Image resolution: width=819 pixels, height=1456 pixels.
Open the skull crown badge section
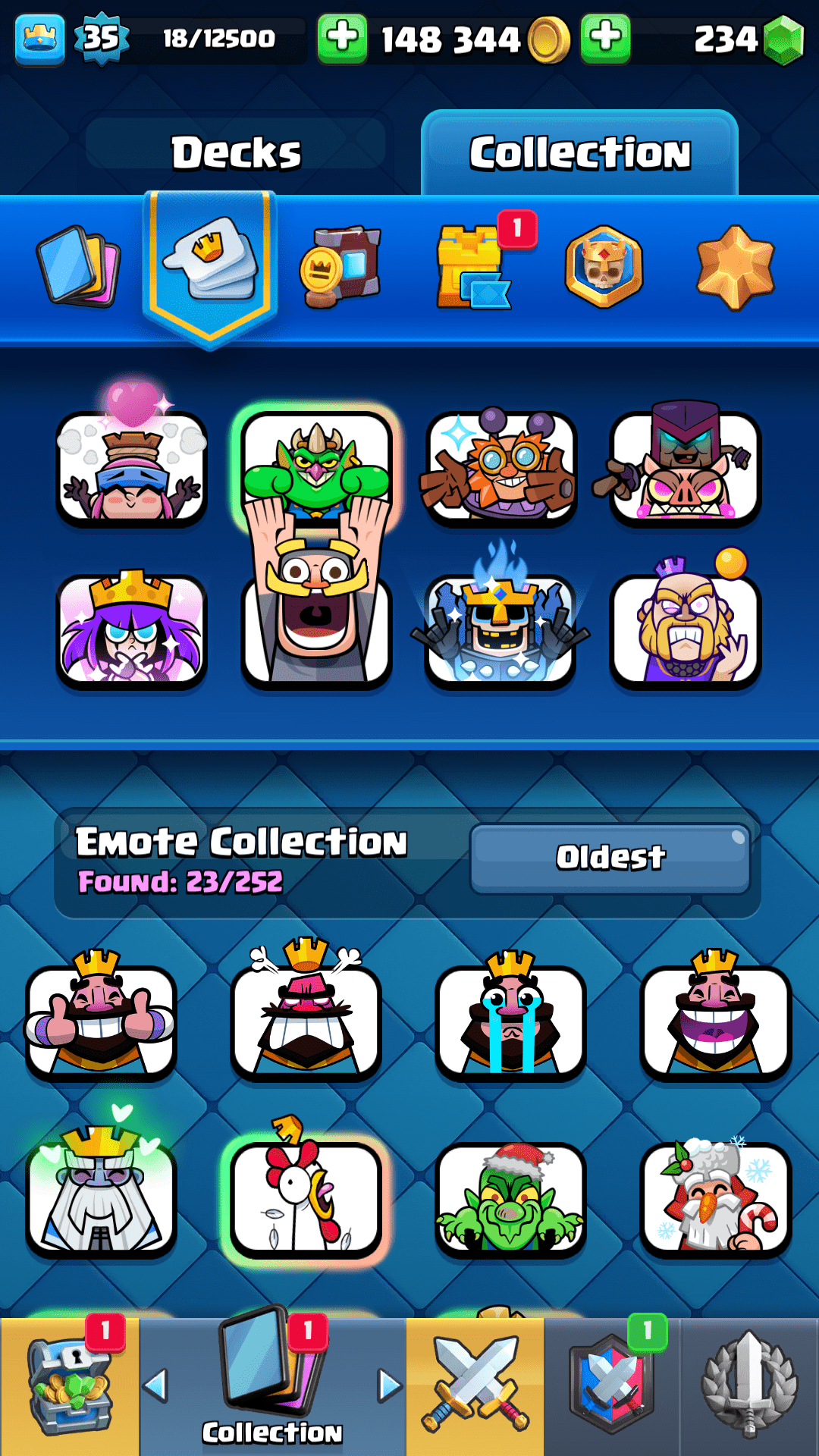(604, 267)
